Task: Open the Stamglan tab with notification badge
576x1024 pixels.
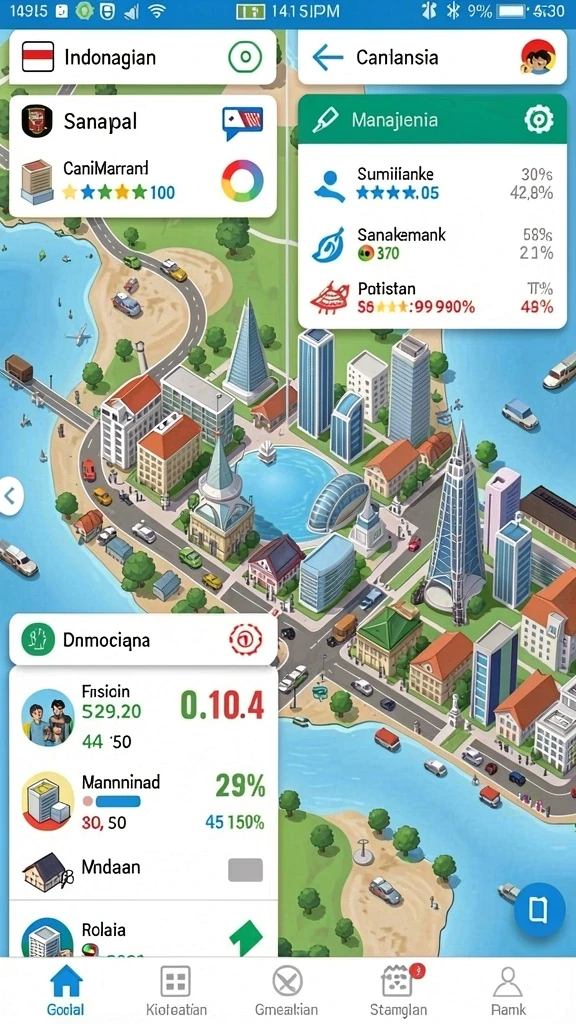Action: pos(398,991)
